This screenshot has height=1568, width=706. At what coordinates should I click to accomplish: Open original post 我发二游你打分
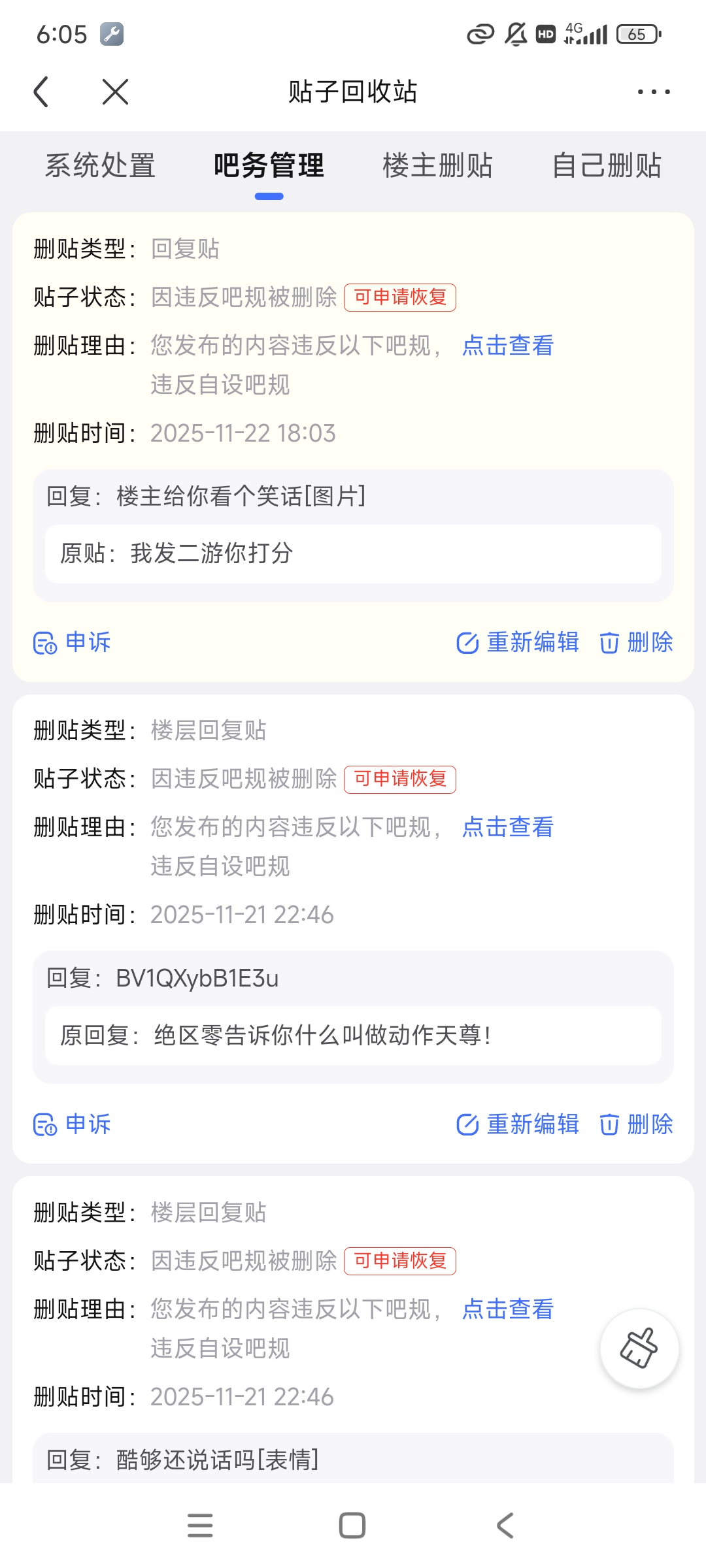(x=353, y=553)
